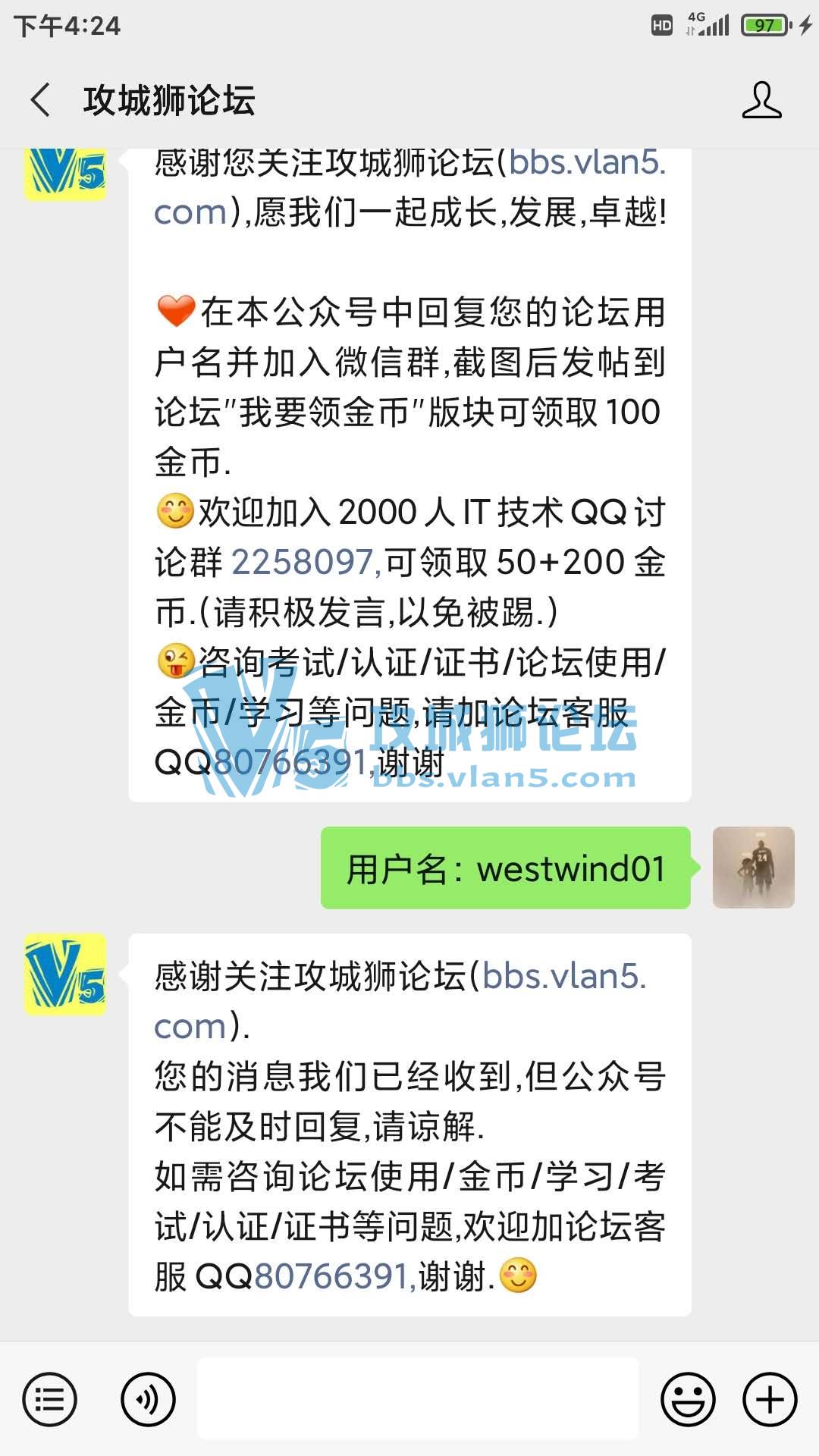Open the plus attachment menu
The height and width of the screenshot is (1456, 819).
pos(770,1399)
